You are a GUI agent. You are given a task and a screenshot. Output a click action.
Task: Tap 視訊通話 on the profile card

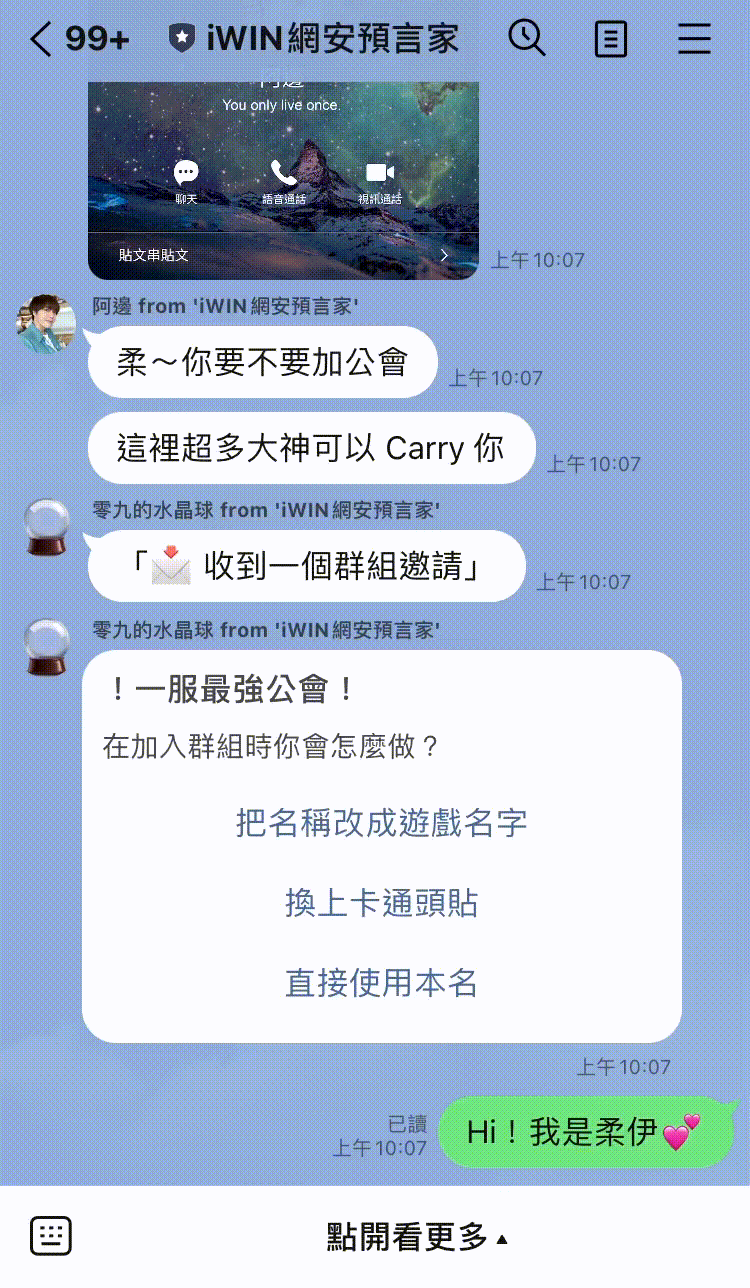(380, 182)
